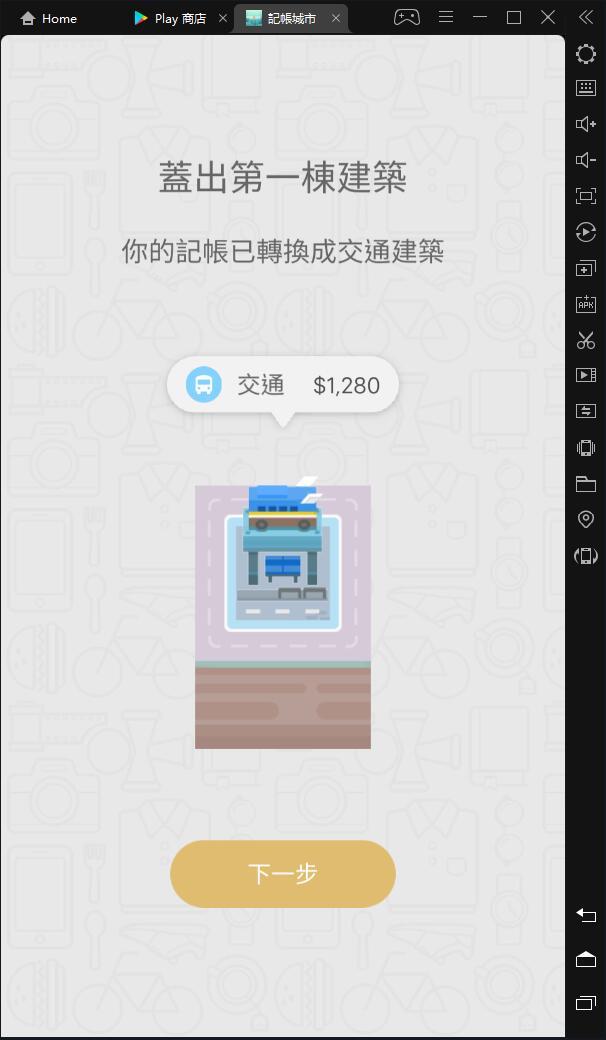The width and height of the screenshot is (606, 1040).
Task: Go back using the emulator back button
Action: tap(586, 915)
